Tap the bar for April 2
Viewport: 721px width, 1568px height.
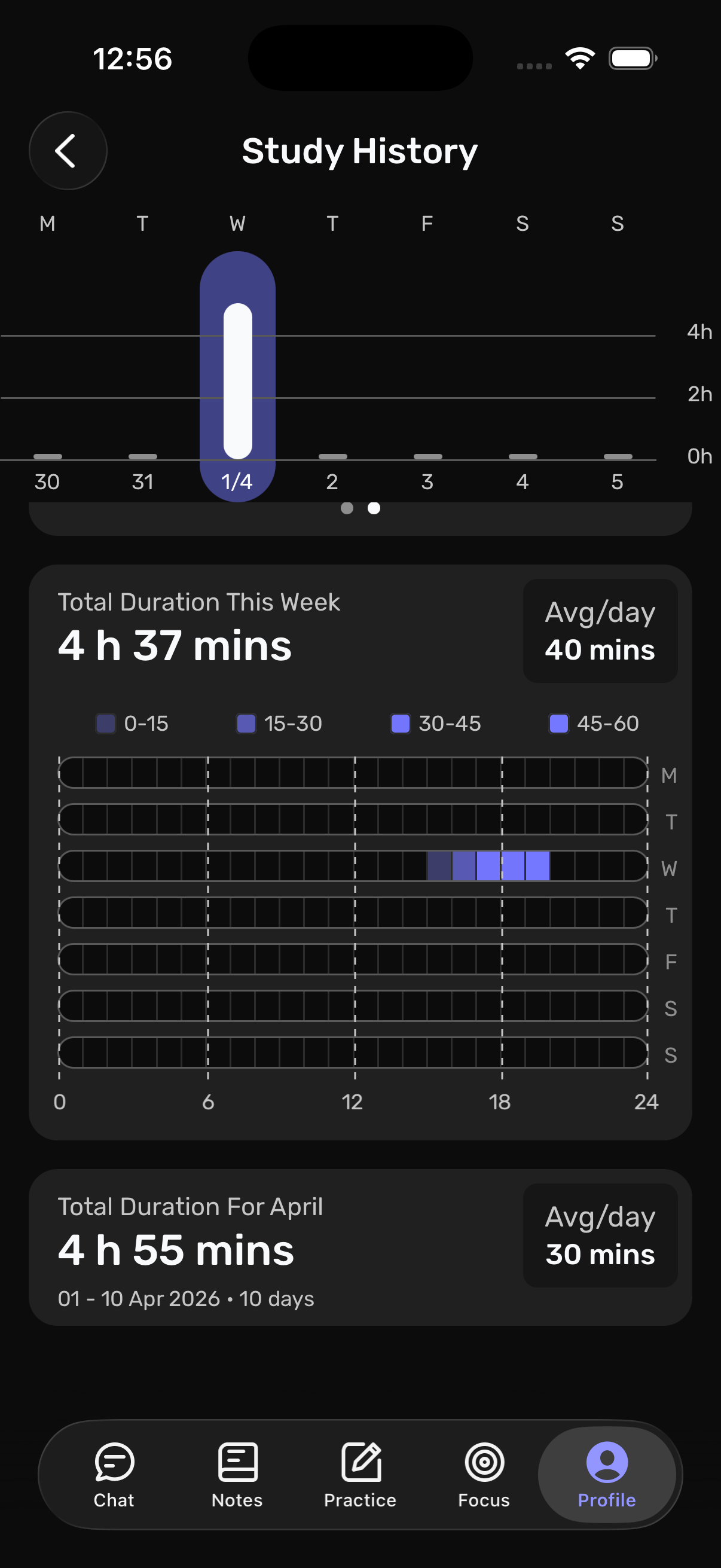pyautogui.click(x=332, y=456)
